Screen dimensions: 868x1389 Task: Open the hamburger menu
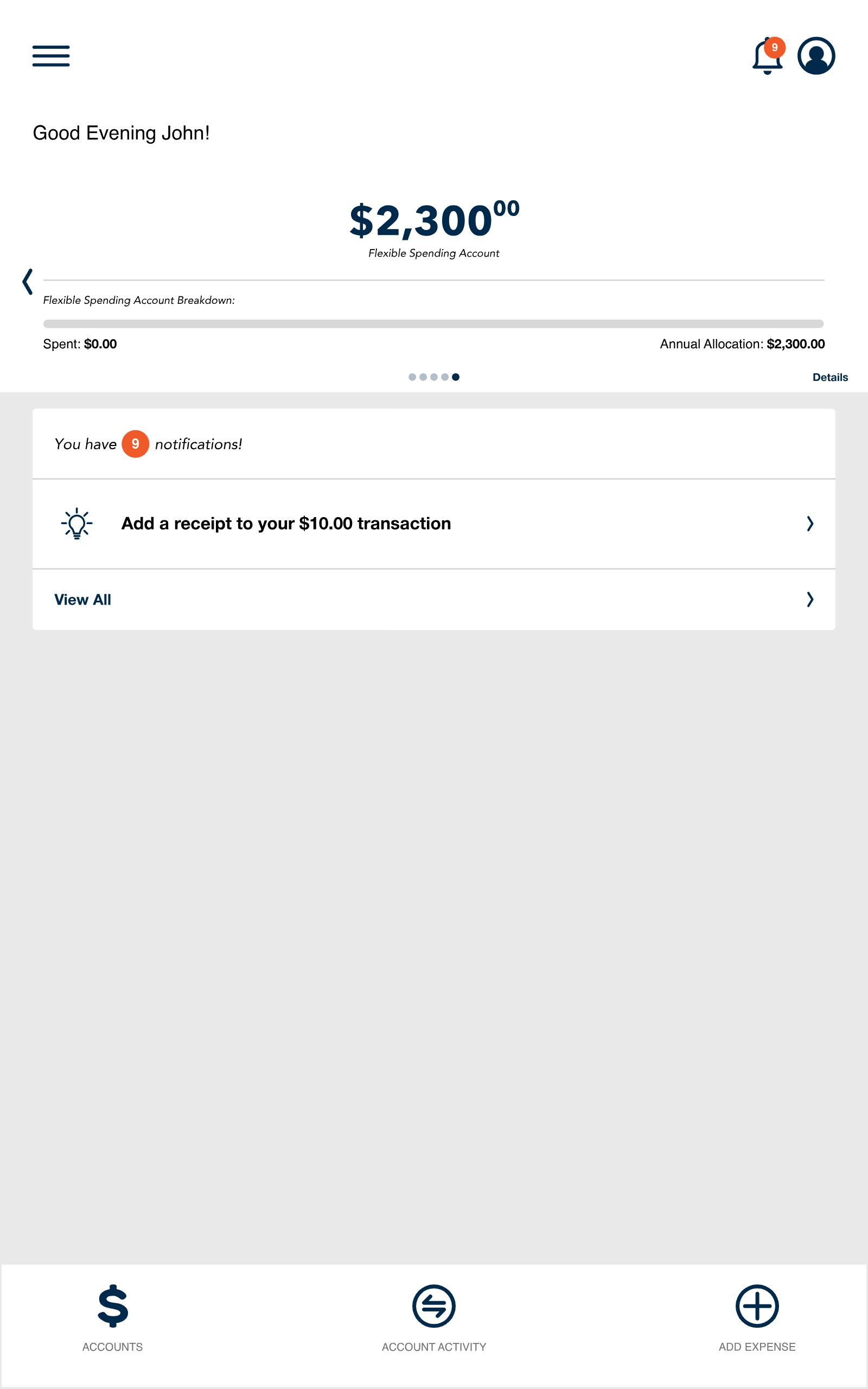[x=50, y=56]
